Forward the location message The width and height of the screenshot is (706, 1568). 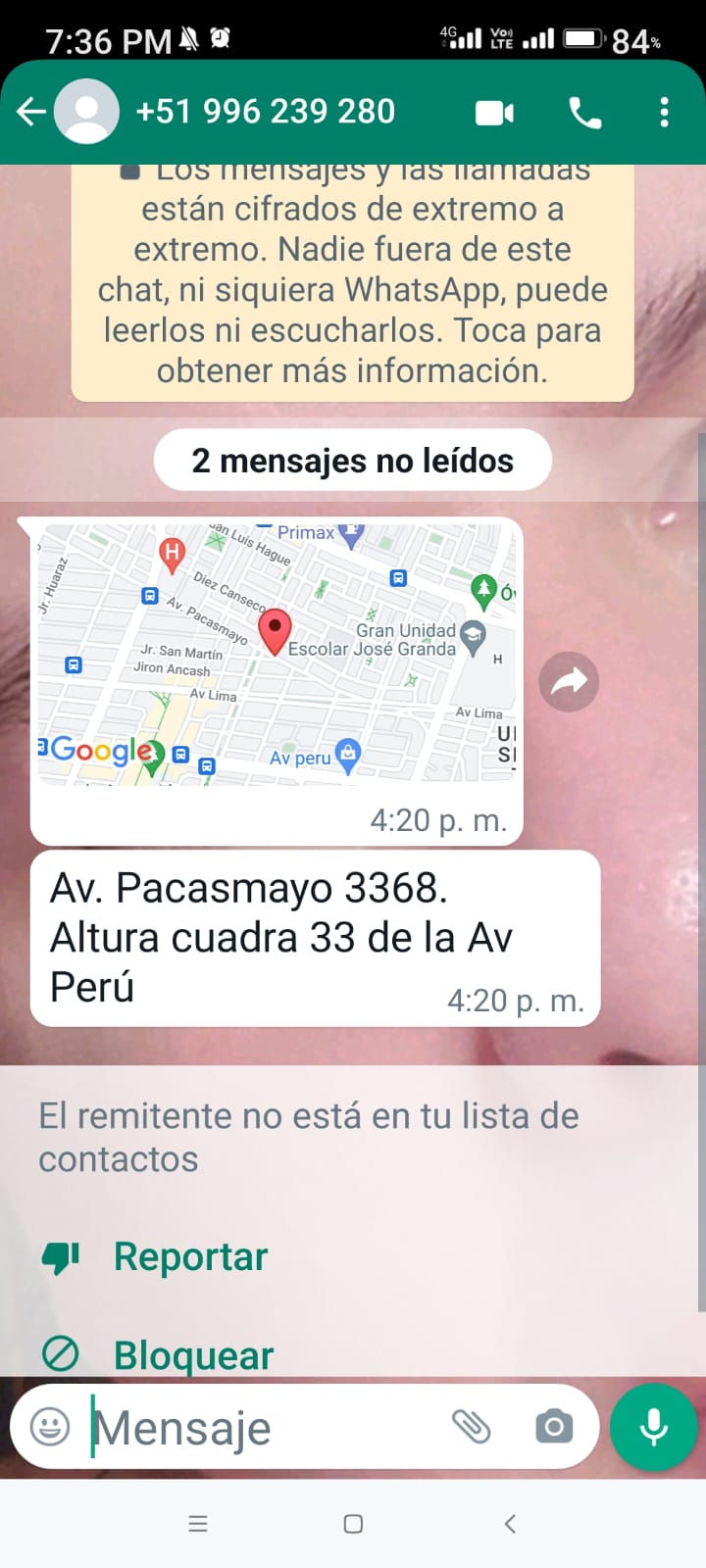(x=569, y=681)
